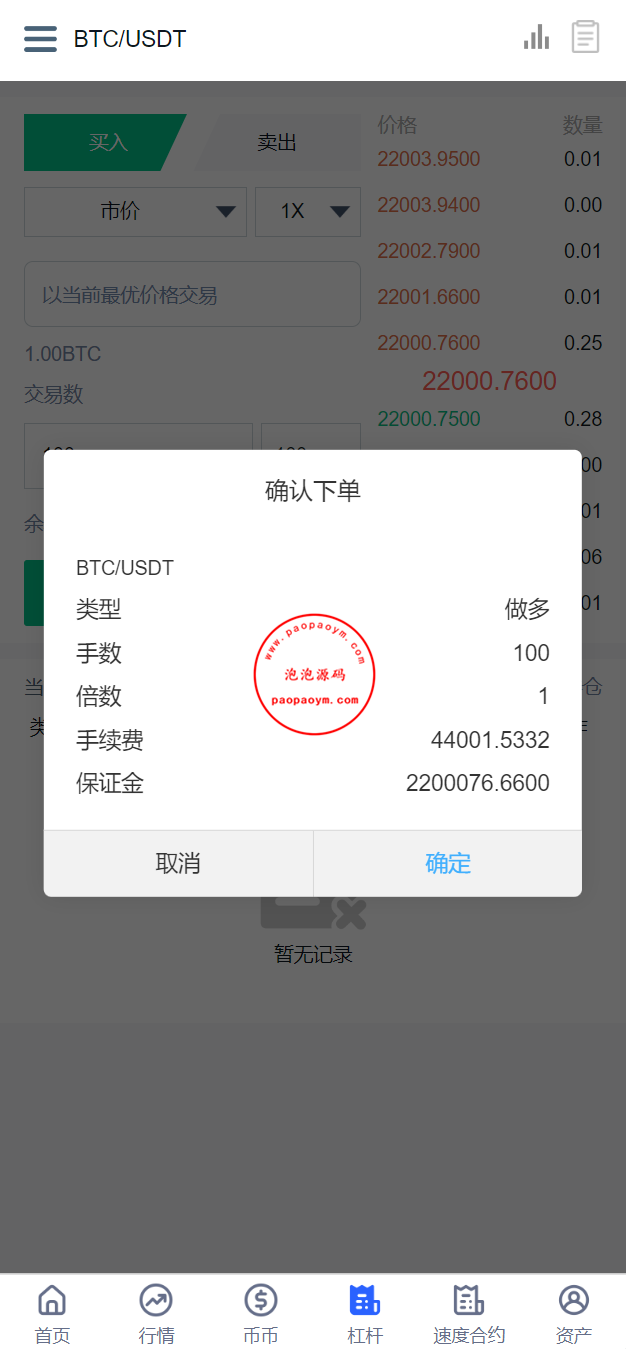Expand the 市价 order type dropdown

(135, 211)
